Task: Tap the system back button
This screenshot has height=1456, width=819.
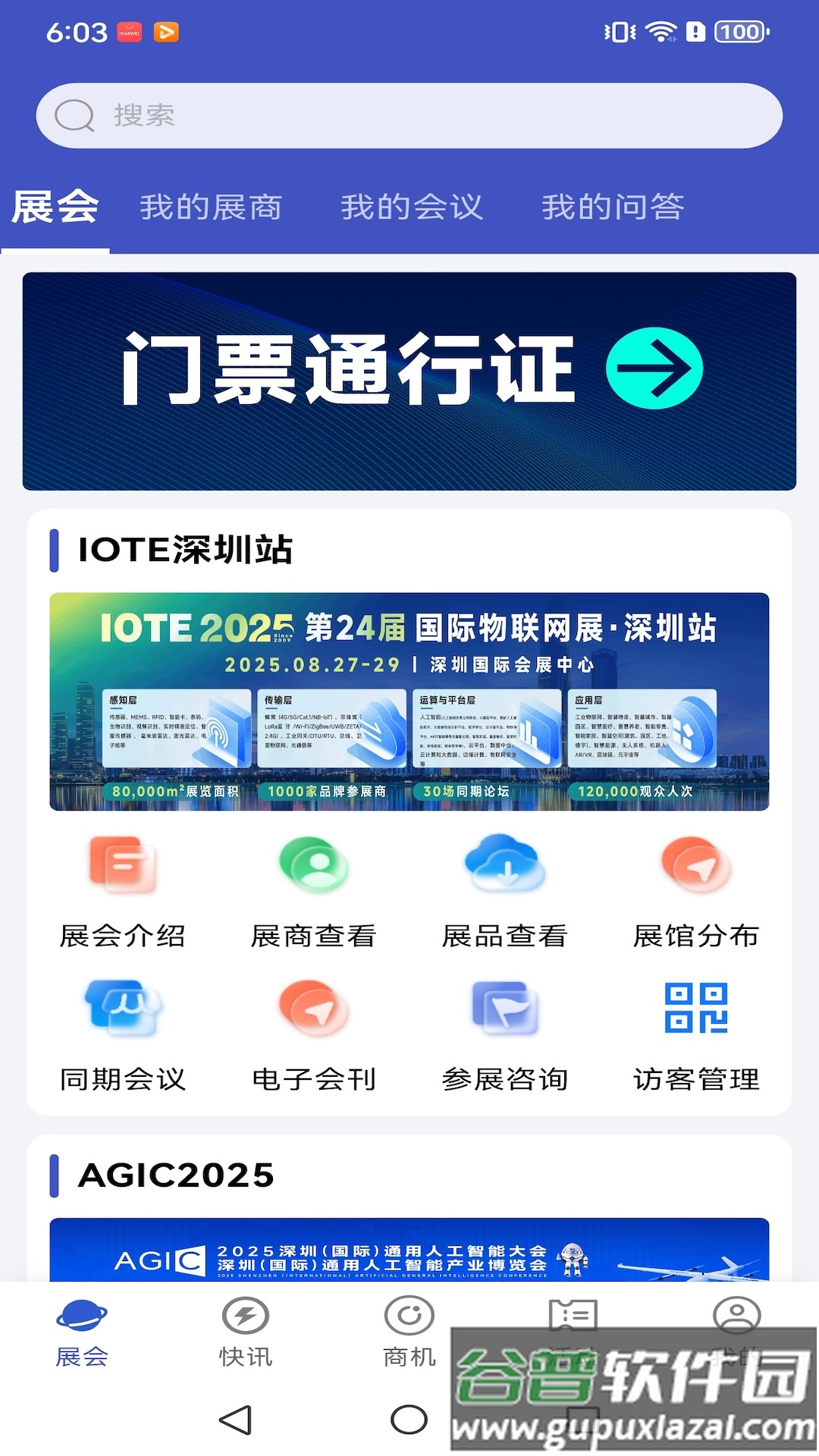Action: tap(236, 1420)
